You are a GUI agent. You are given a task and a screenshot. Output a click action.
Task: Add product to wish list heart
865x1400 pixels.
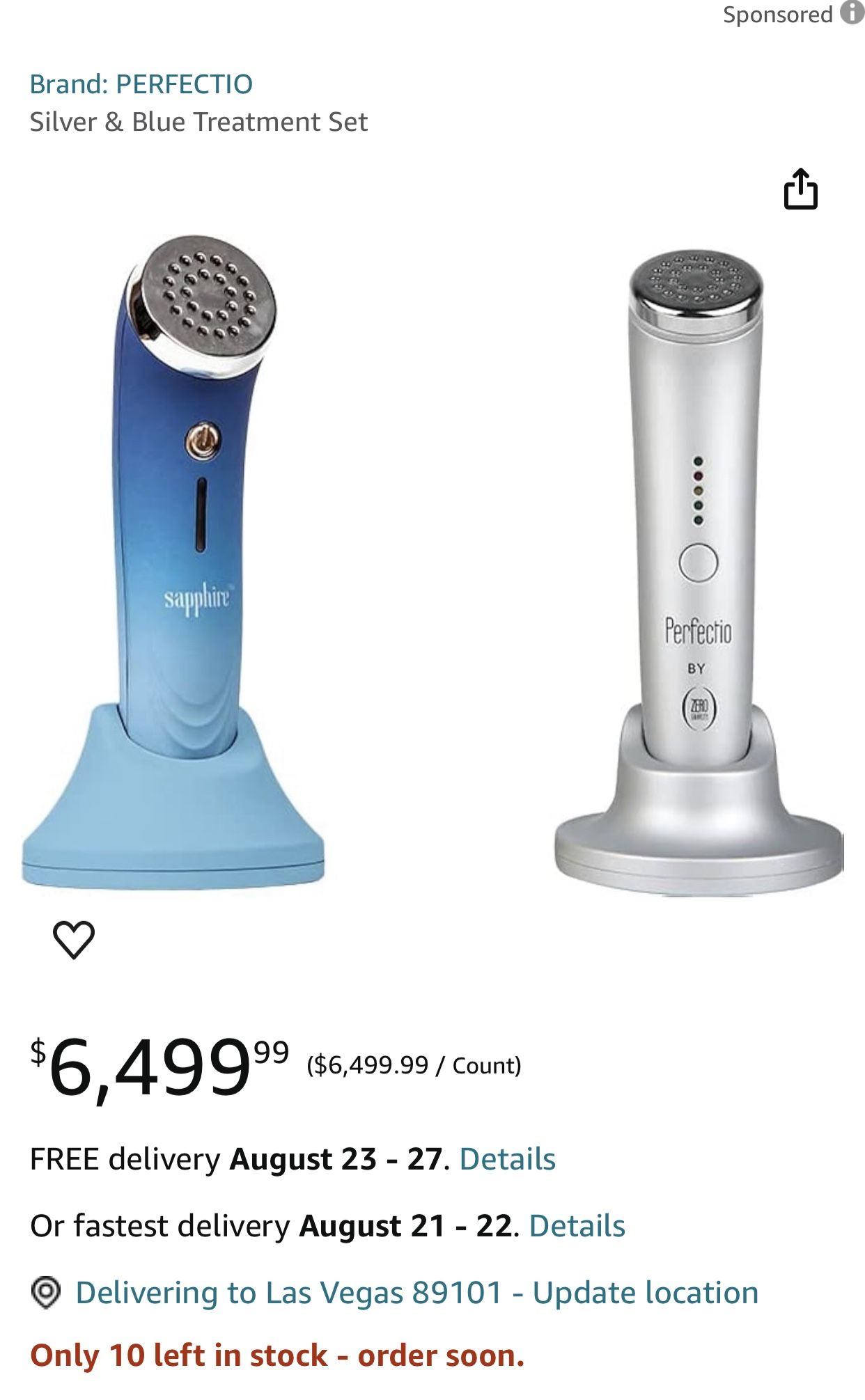pos(74,939)
